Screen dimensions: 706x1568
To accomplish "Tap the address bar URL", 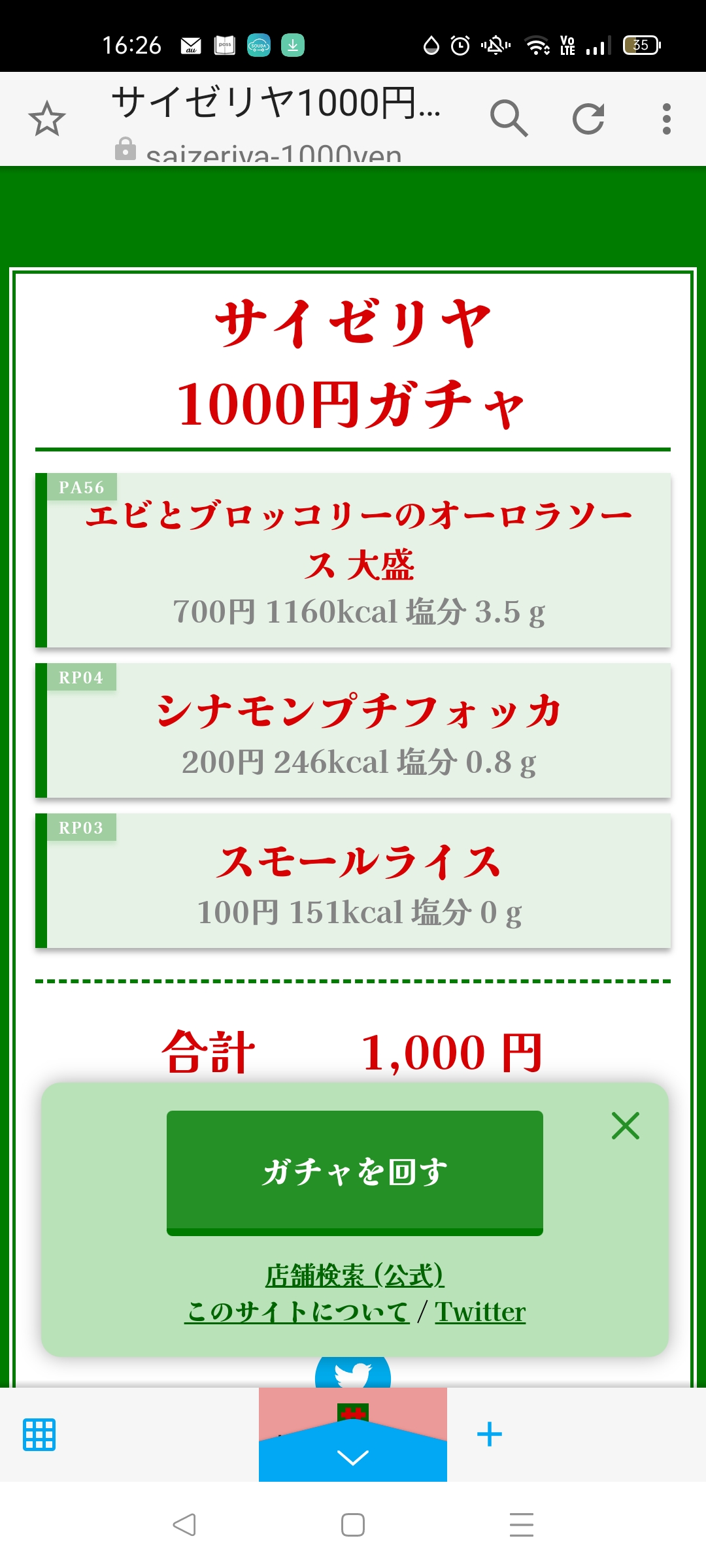I will click(273, 154).
